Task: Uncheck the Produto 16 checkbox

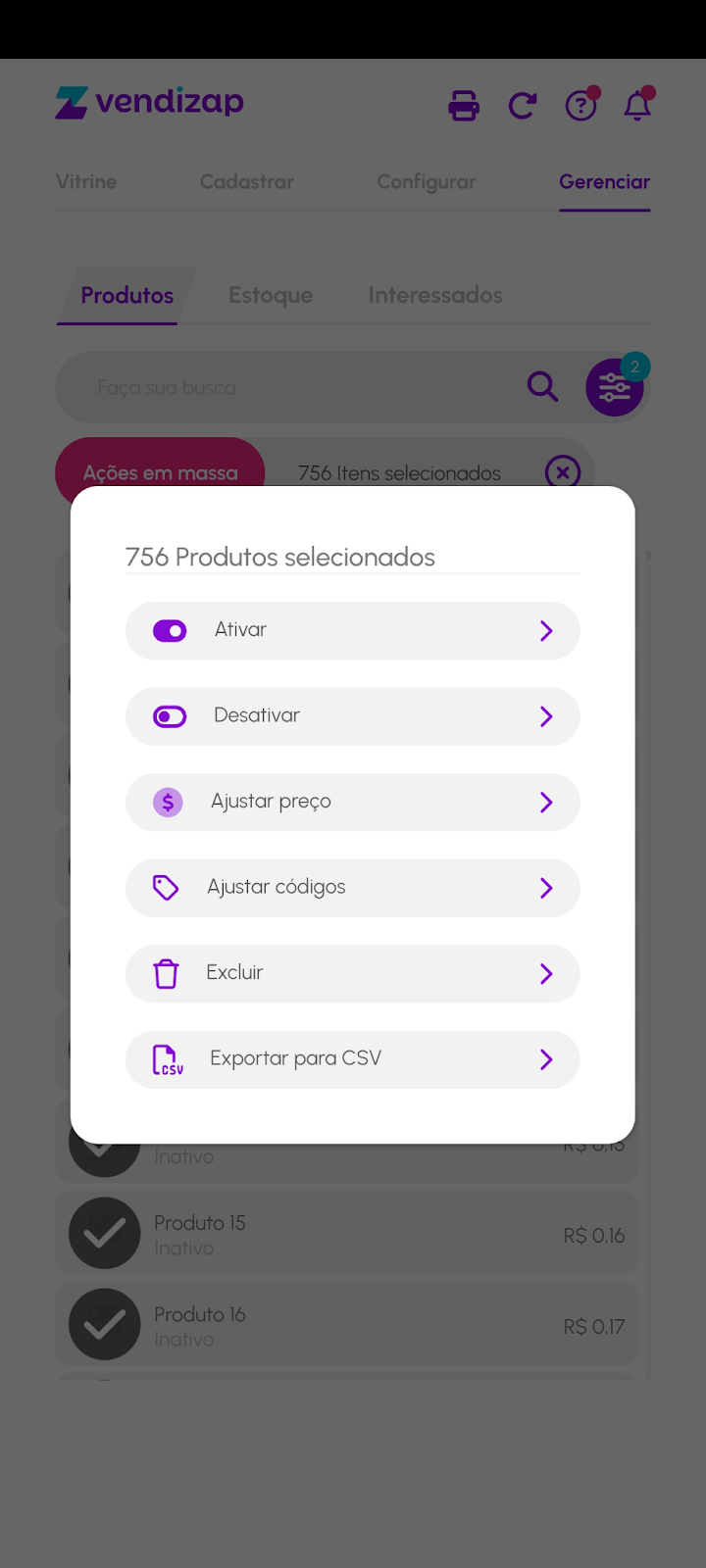Action: pos(104,1324)
